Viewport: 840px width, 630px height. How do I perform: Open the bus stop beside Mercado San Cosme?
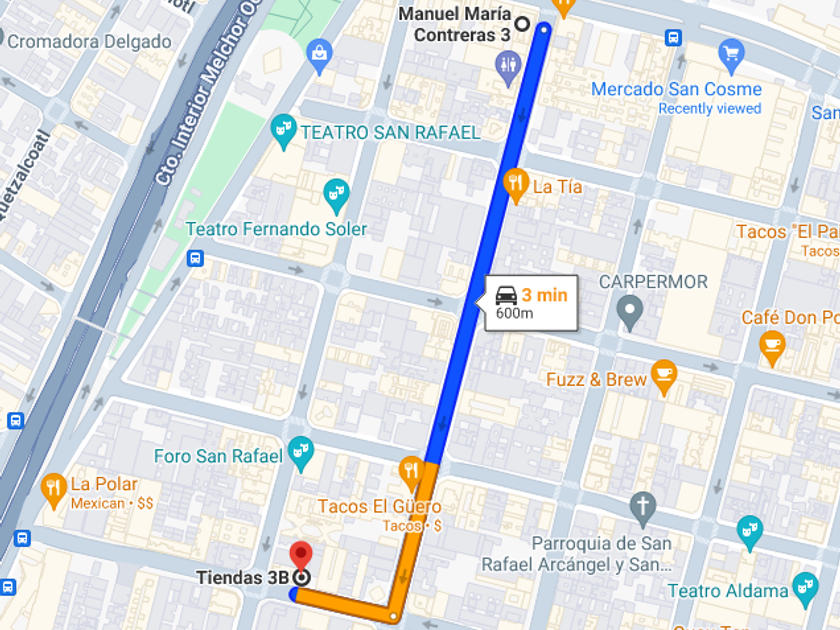(x=673, y=38)
